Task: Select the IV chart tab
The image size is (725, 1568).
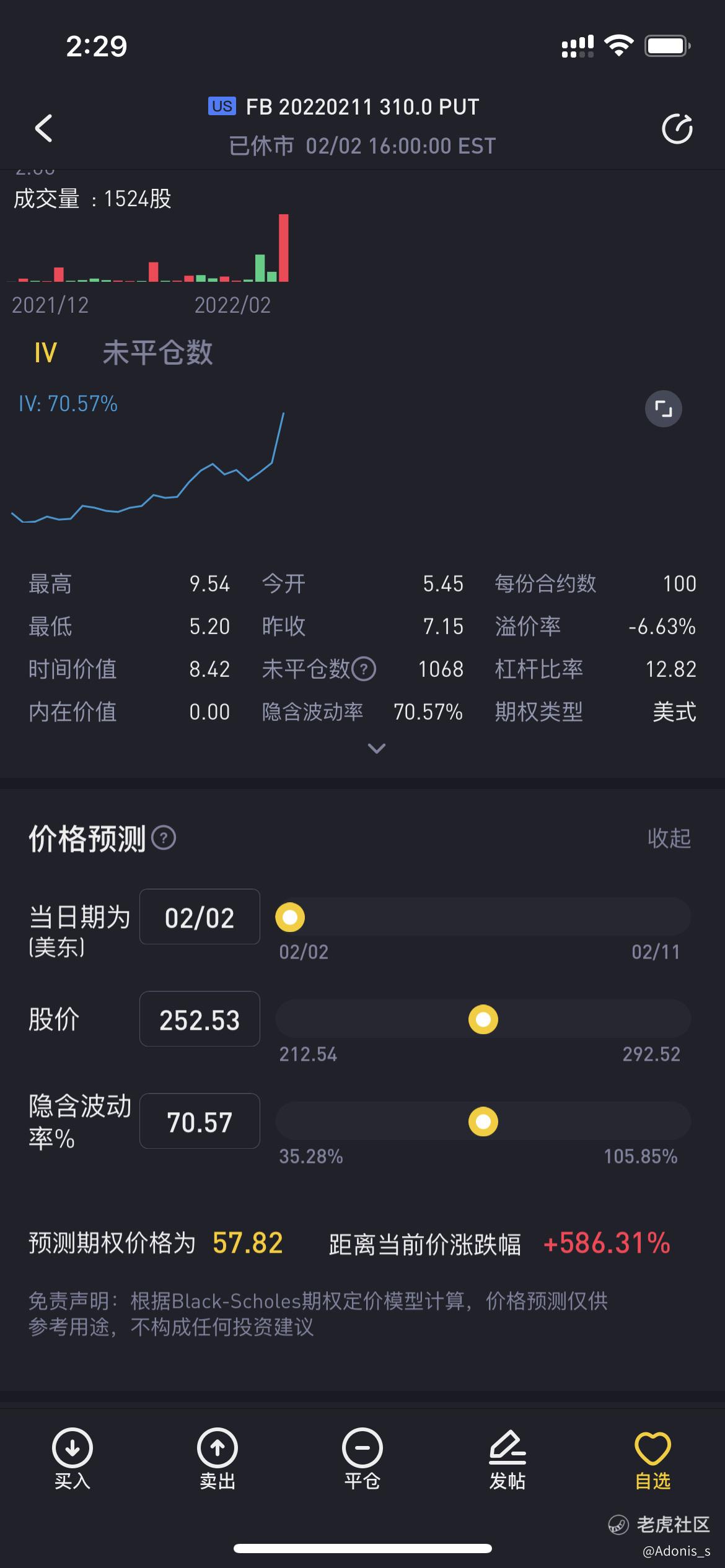Action: coord(45,353)
